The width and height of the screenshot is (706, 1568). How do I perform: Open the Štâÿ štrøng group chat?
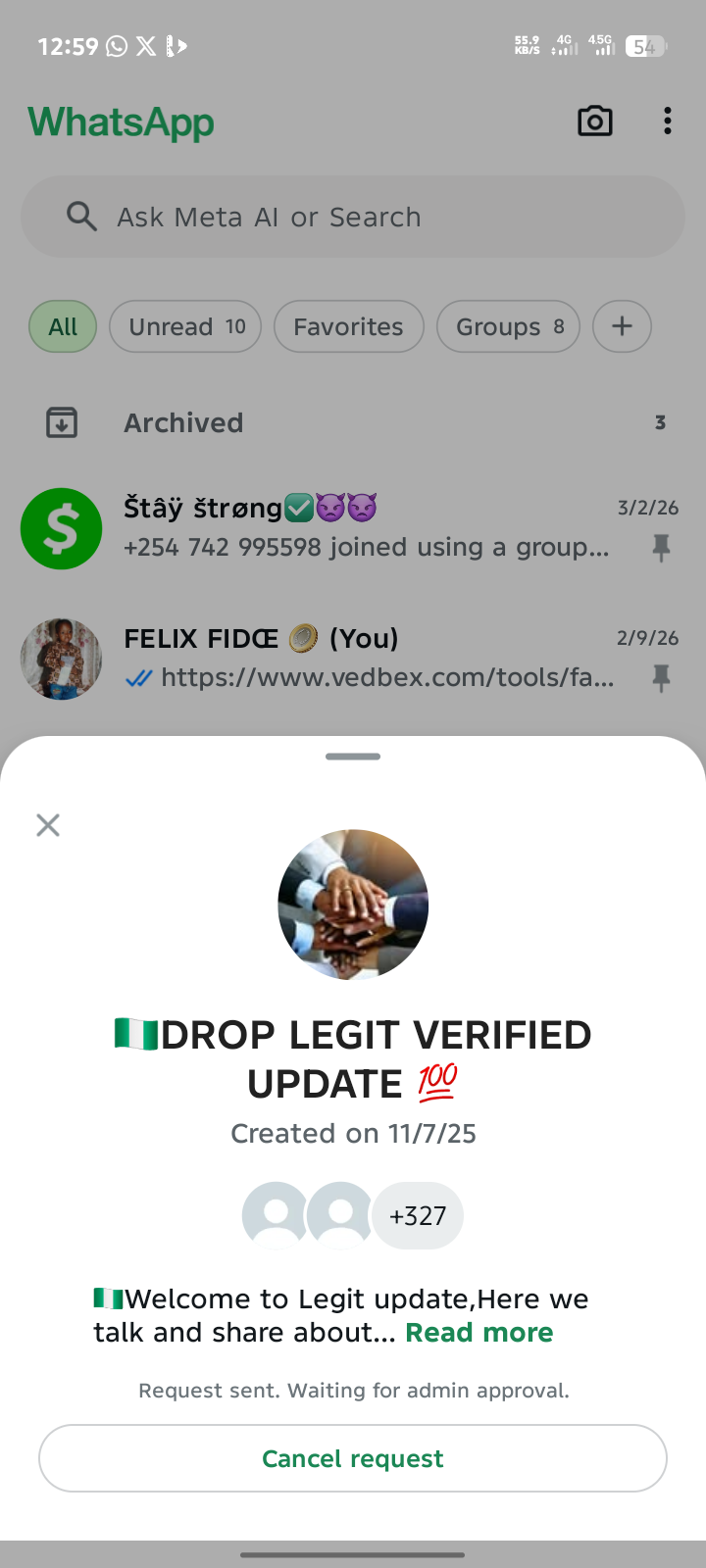[x=353, y=528]
